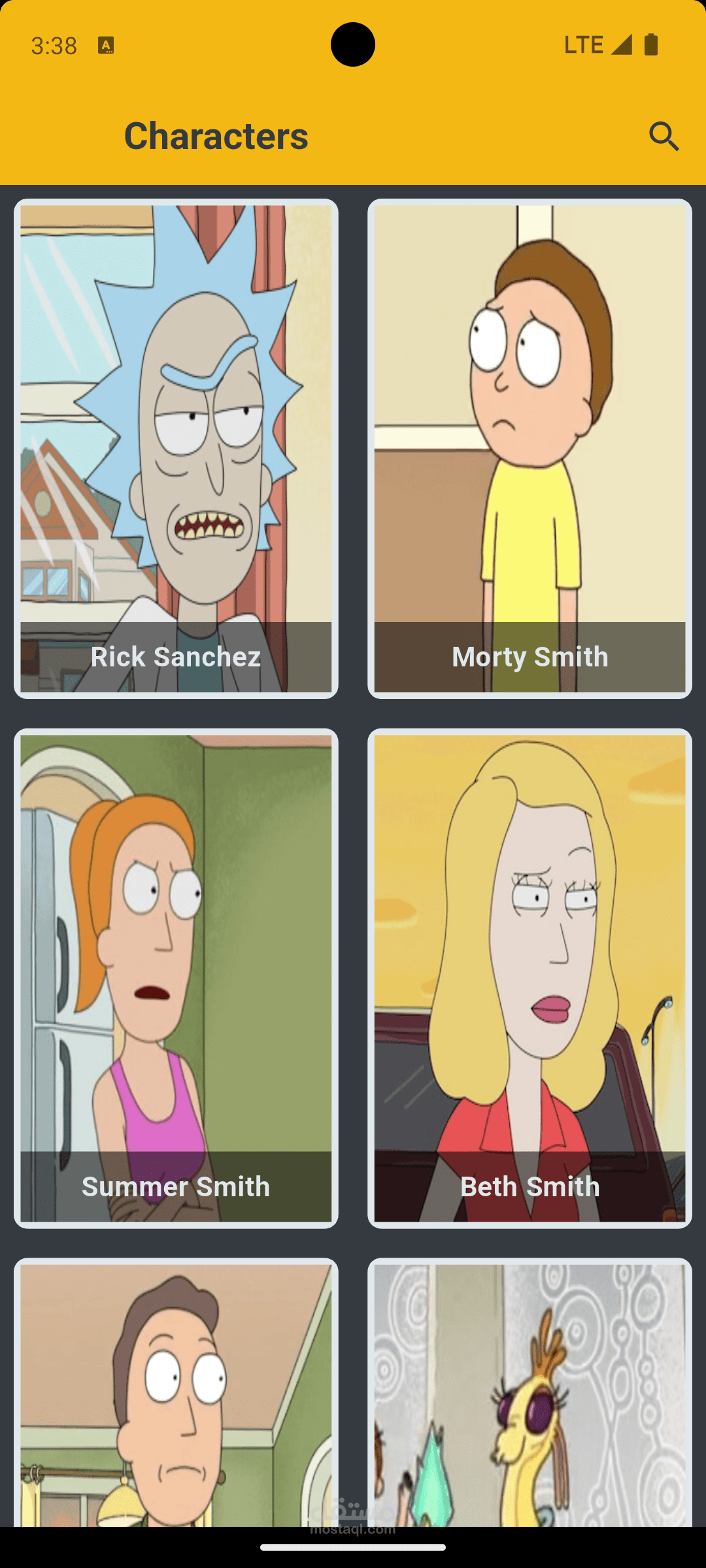Tap the Beth Smith name caption

tap(529, 1186)
